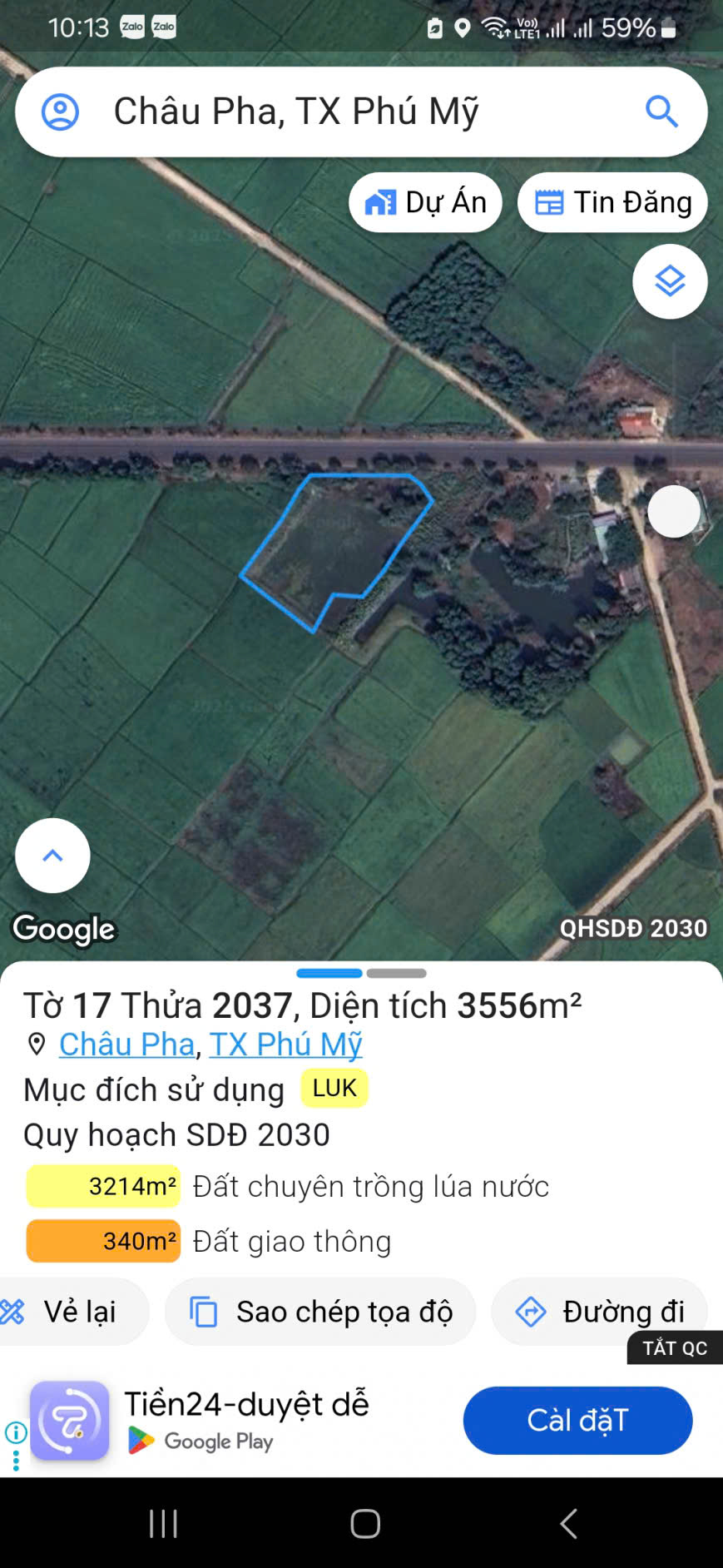Open the ad info icon
The height and width of the screenshot is (1568, 723).
(x=16, y=1432)
